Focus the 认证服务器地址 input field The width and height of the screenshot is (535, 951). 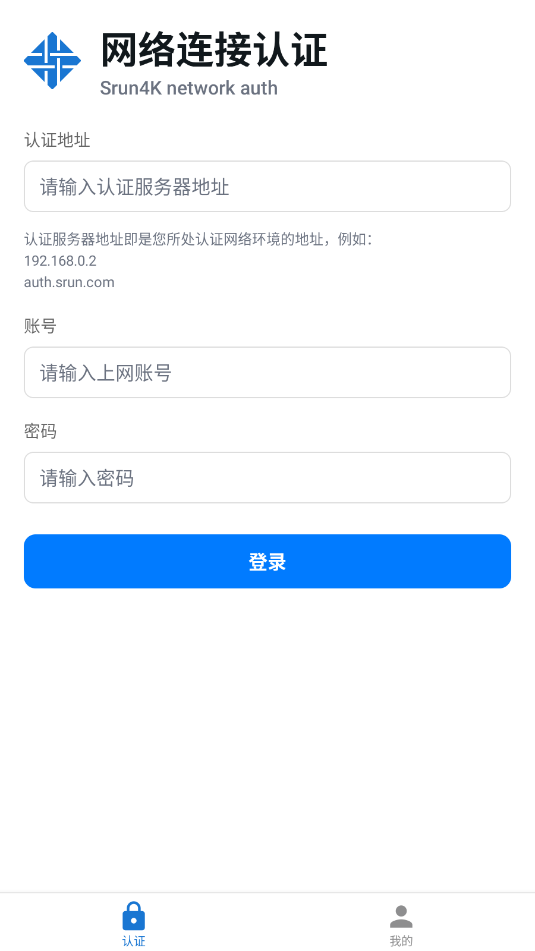point(268,186)
